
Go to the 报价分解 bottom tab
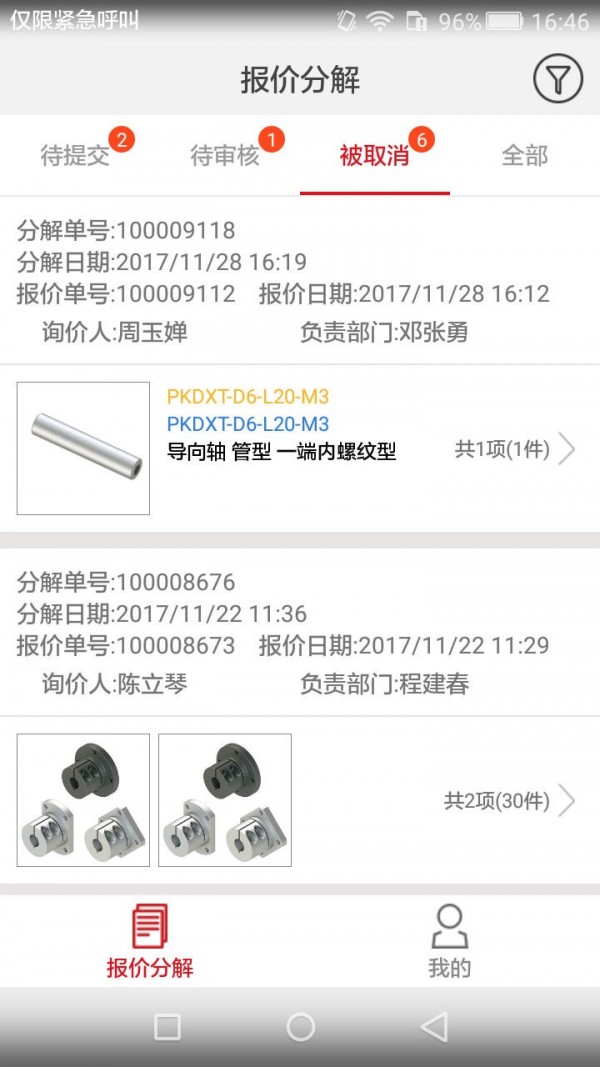point(150,941)
